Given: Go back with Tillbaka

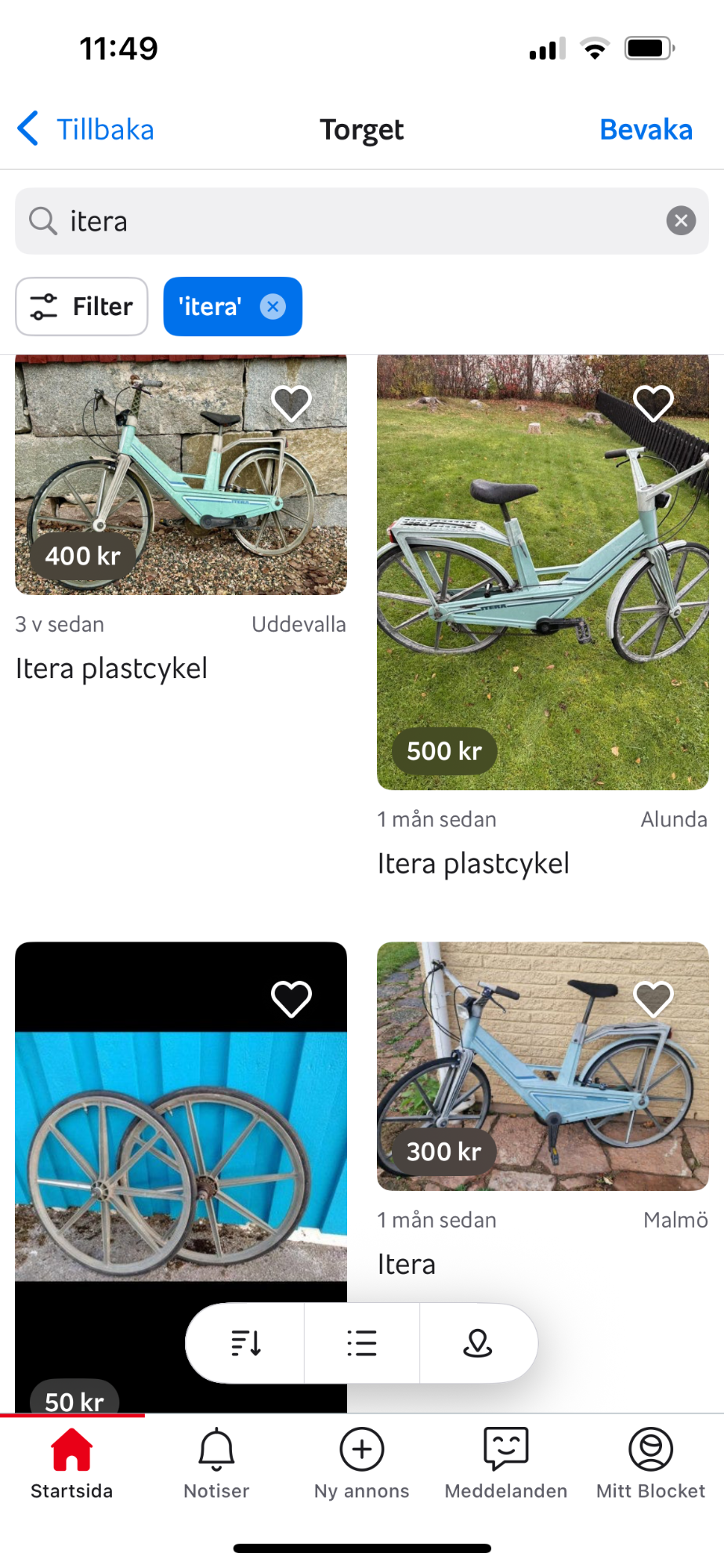Looking at the screenshot, I should pos(86,129).
